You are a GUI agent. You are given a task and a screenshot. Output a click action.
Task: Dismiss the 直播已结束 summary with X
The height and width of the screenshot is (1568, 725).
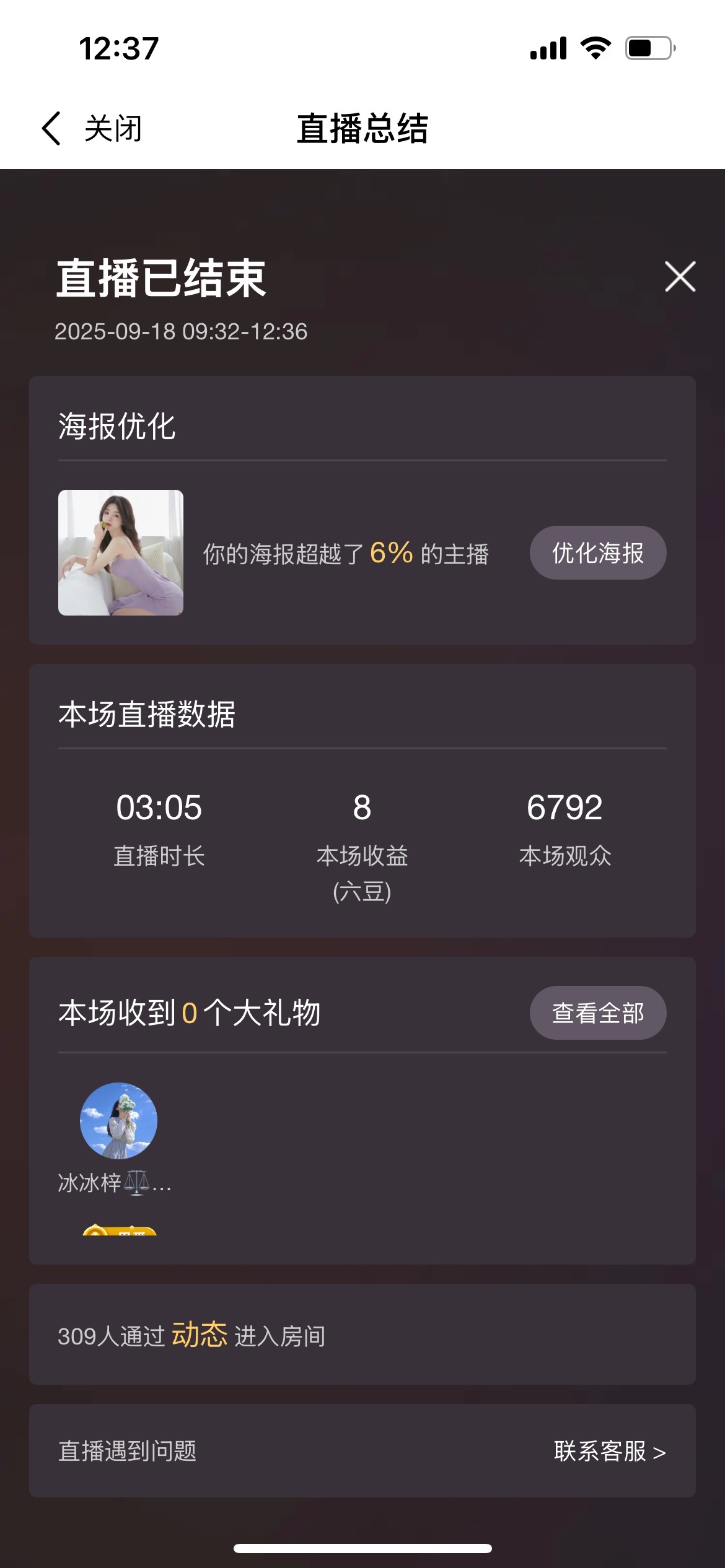pyautogui.click(x=680, y=276)
